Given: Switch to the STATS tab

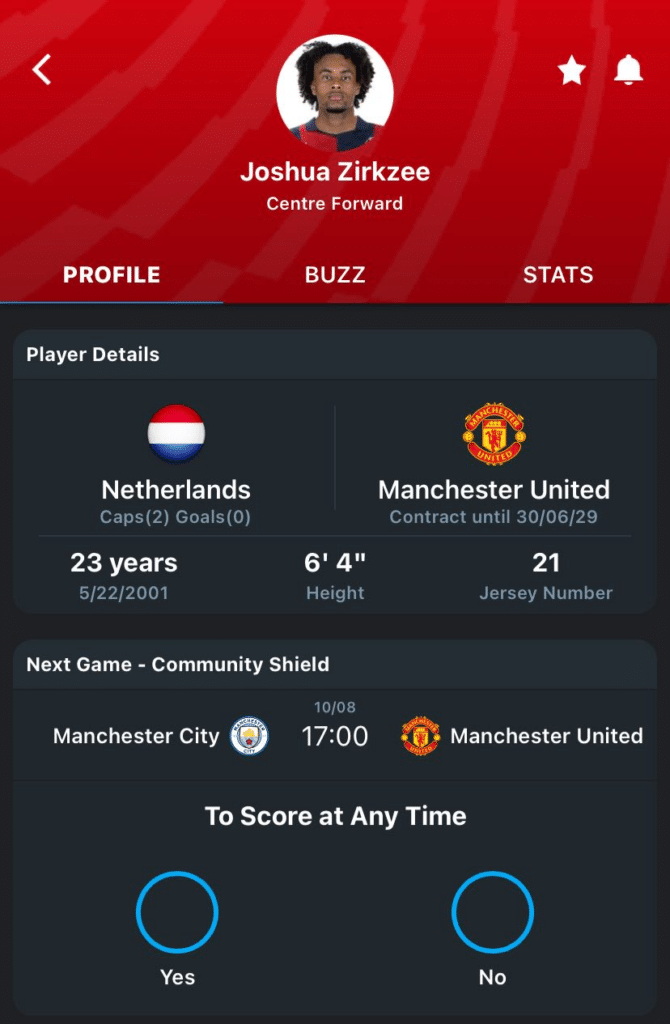Looking at the screenshot, I should (x=558, y=275).
